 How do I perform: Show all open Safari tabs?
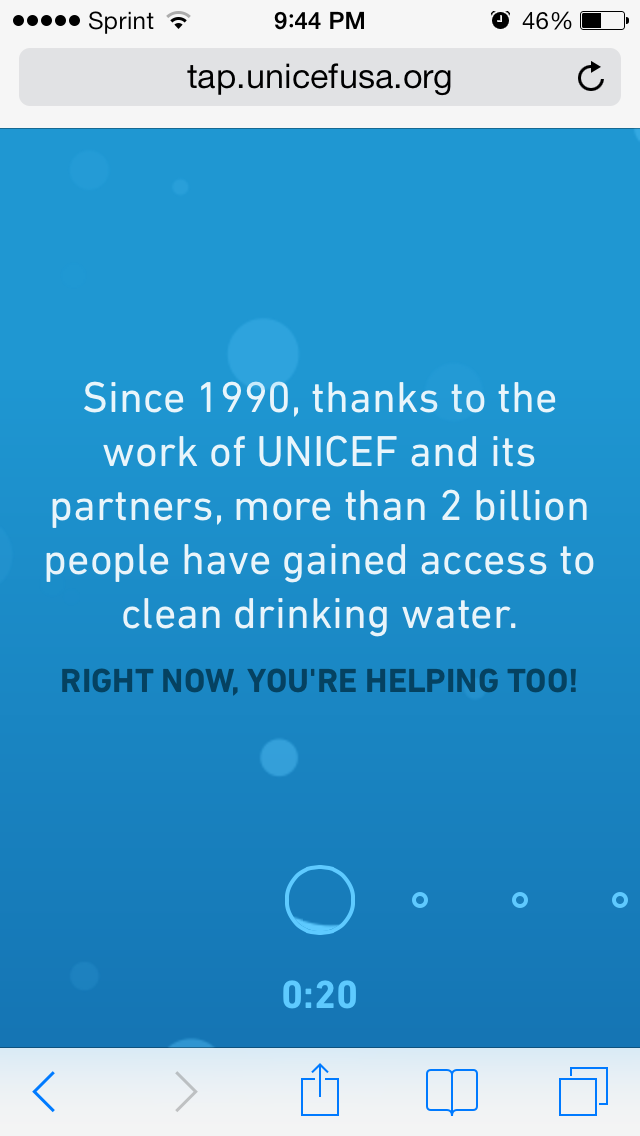(583, 1091)
